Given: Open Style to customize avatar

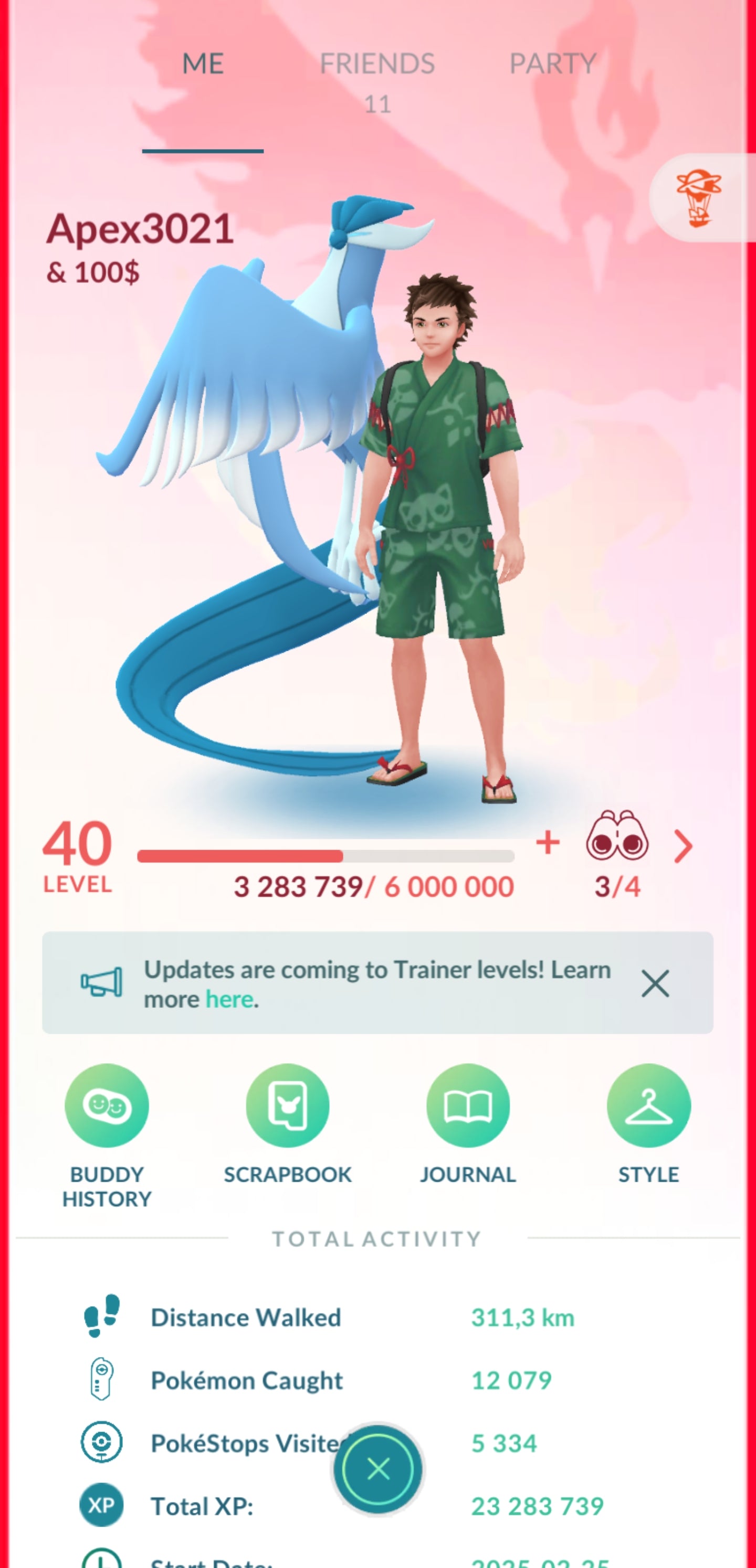Looking at the screenshot, I should [x=648, y=1105].
